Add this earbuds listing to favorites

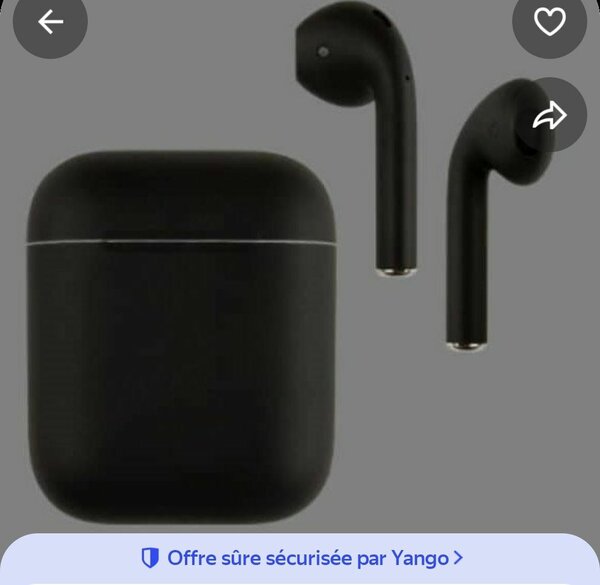[549, 22]
